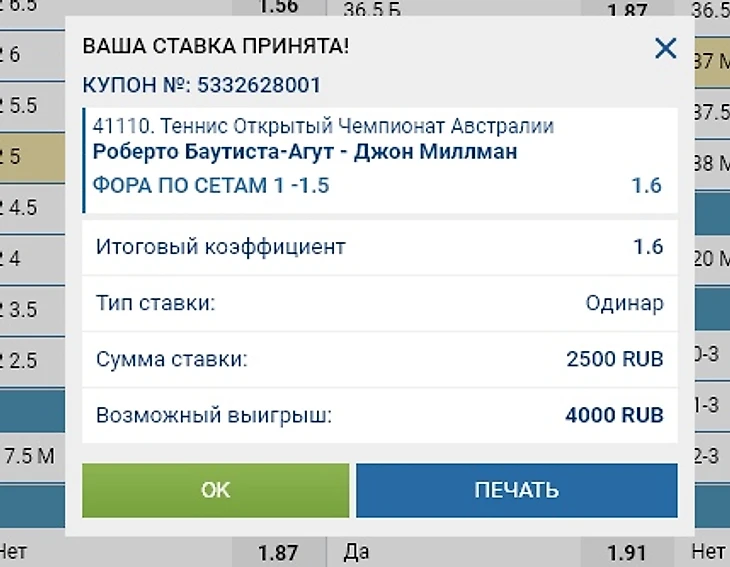Tap the ПЕЧАТЬ button to print coupon

point(516,490)
